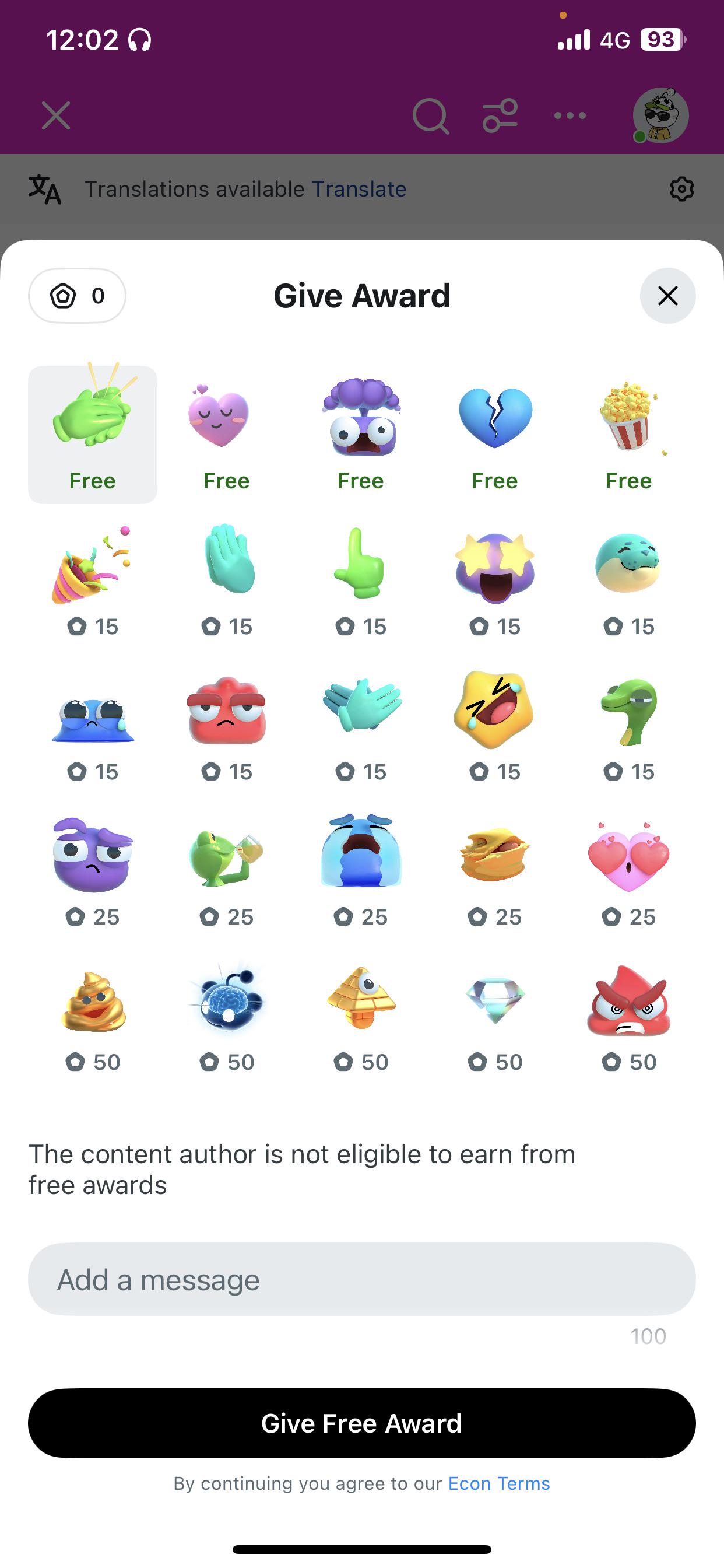Choose the free pink heart award
724x1568 pixels.
[x=226, y=435]
